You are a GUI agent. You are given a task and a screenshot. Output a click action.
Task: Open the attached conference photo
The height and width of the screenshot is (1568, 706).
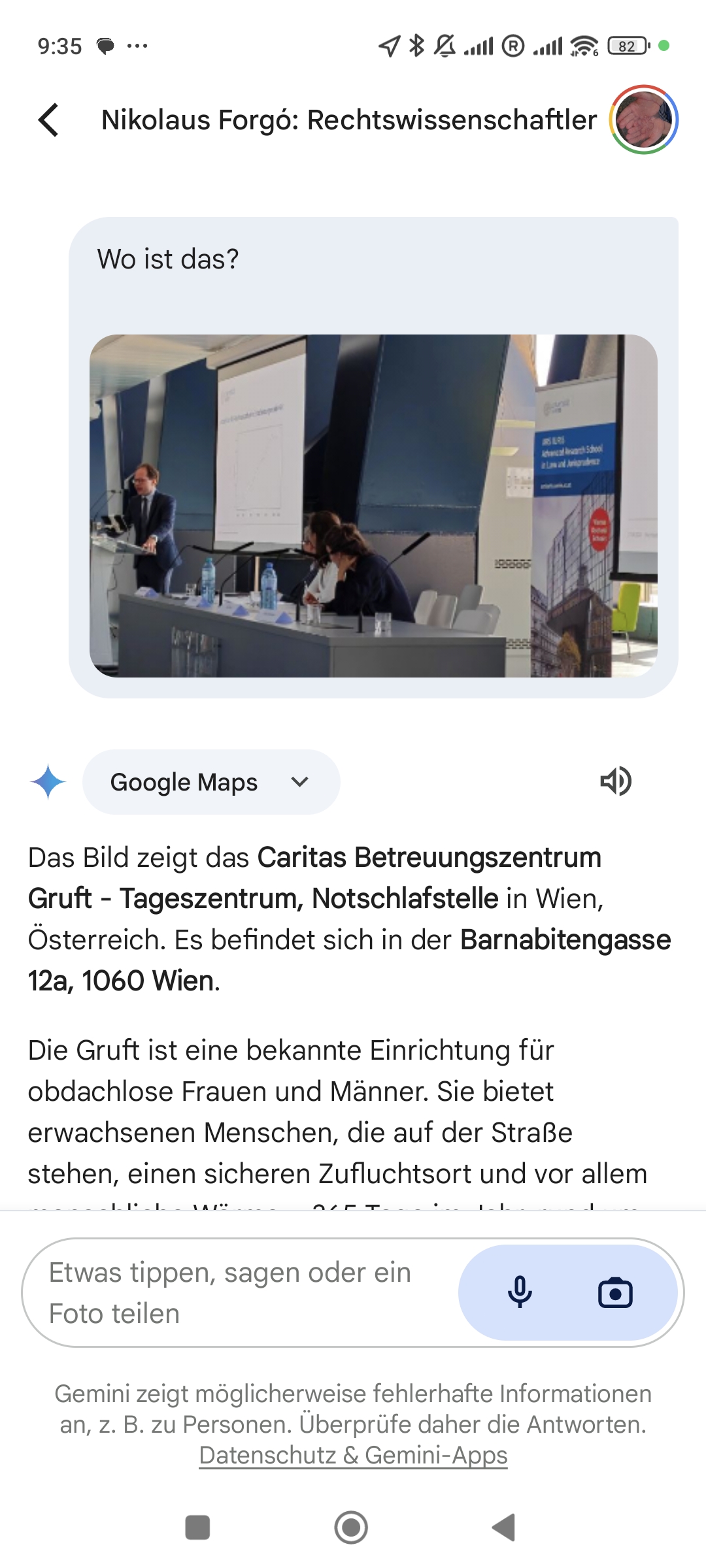point(373,506)
